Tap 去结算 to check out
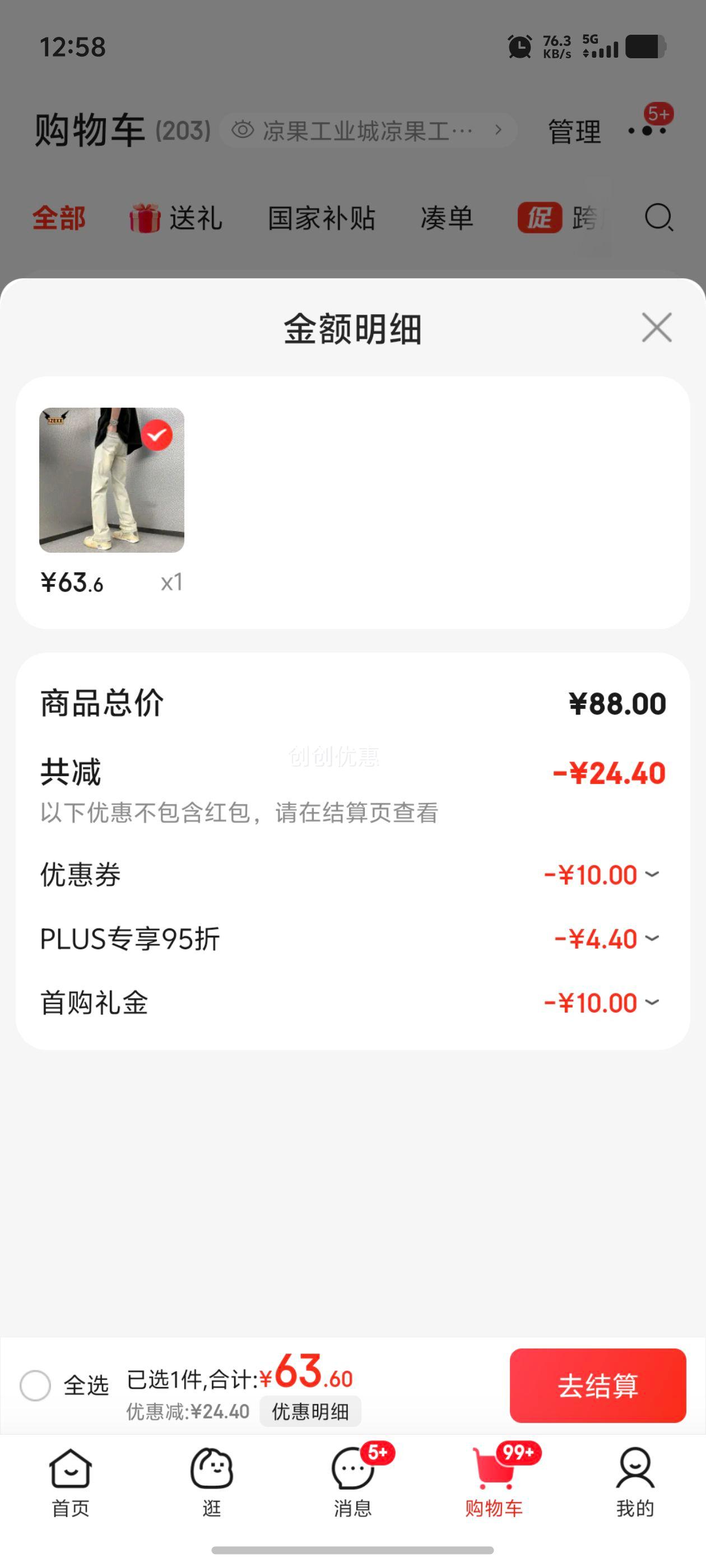 pyautogui.click(x=597, y=1386)
